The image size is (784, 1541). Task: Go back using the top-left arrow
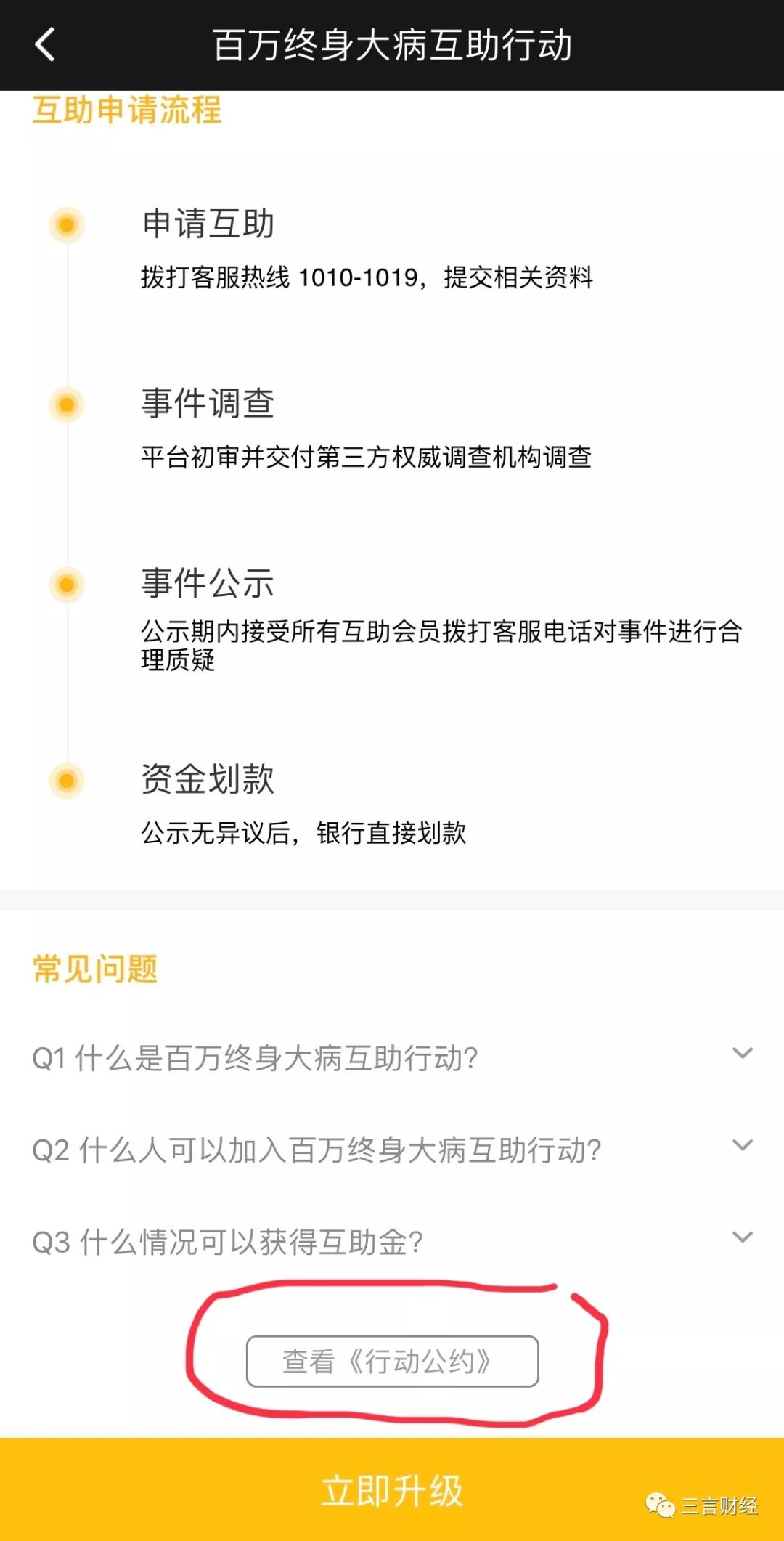(45, 44)
